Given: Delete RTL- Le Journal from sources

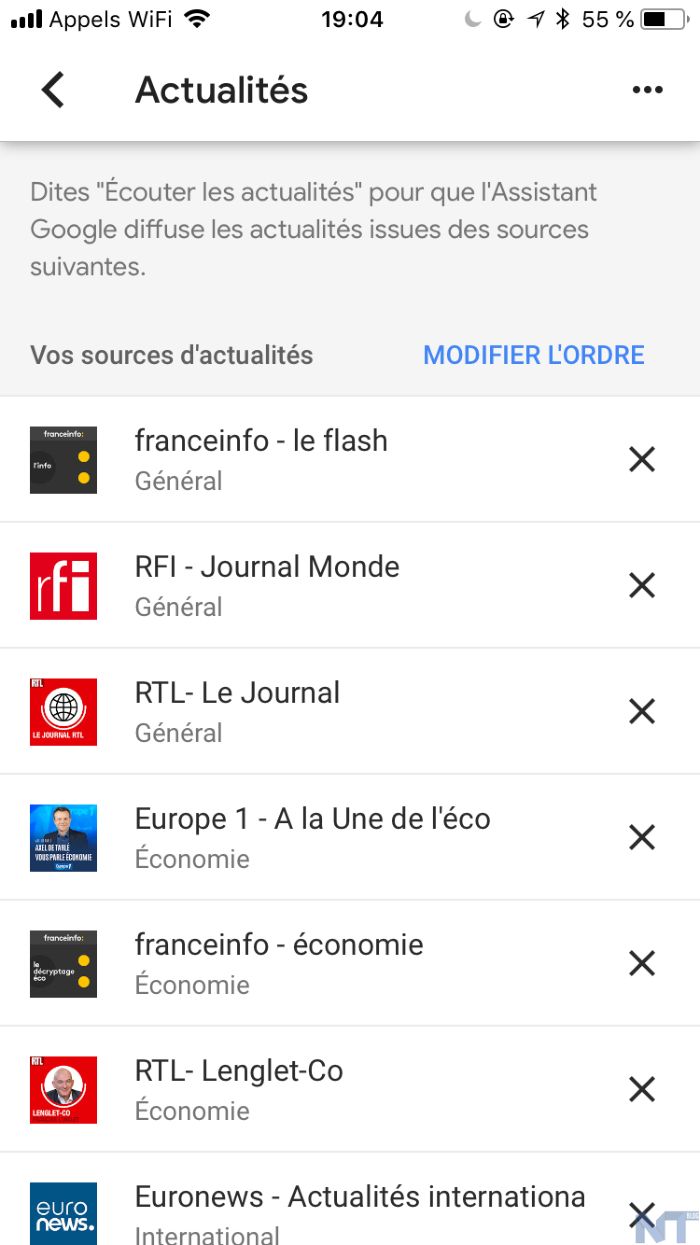Looking at the screenshot, I should click(641, 712).
